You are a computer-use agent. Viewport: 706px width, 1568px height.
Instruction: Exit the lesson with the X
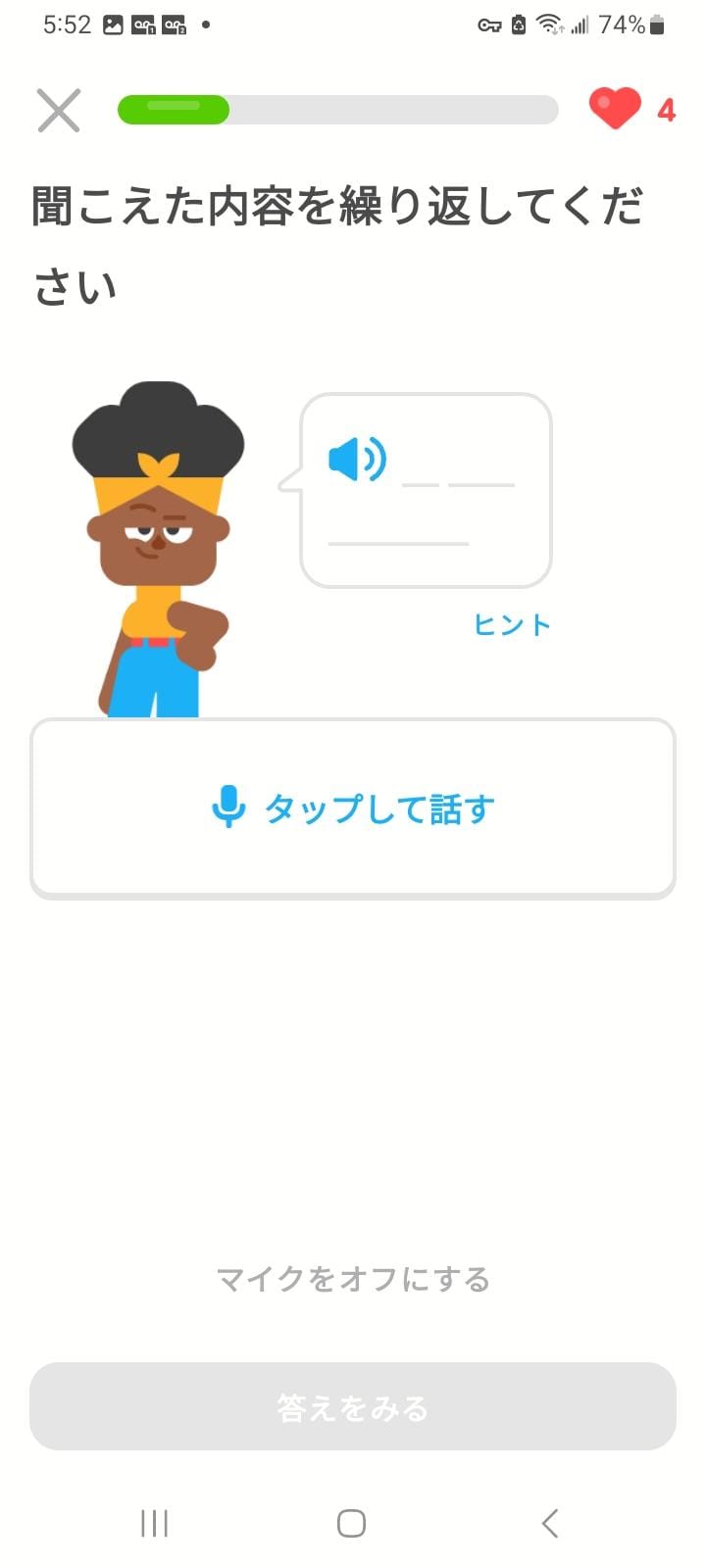pos(59,110)
